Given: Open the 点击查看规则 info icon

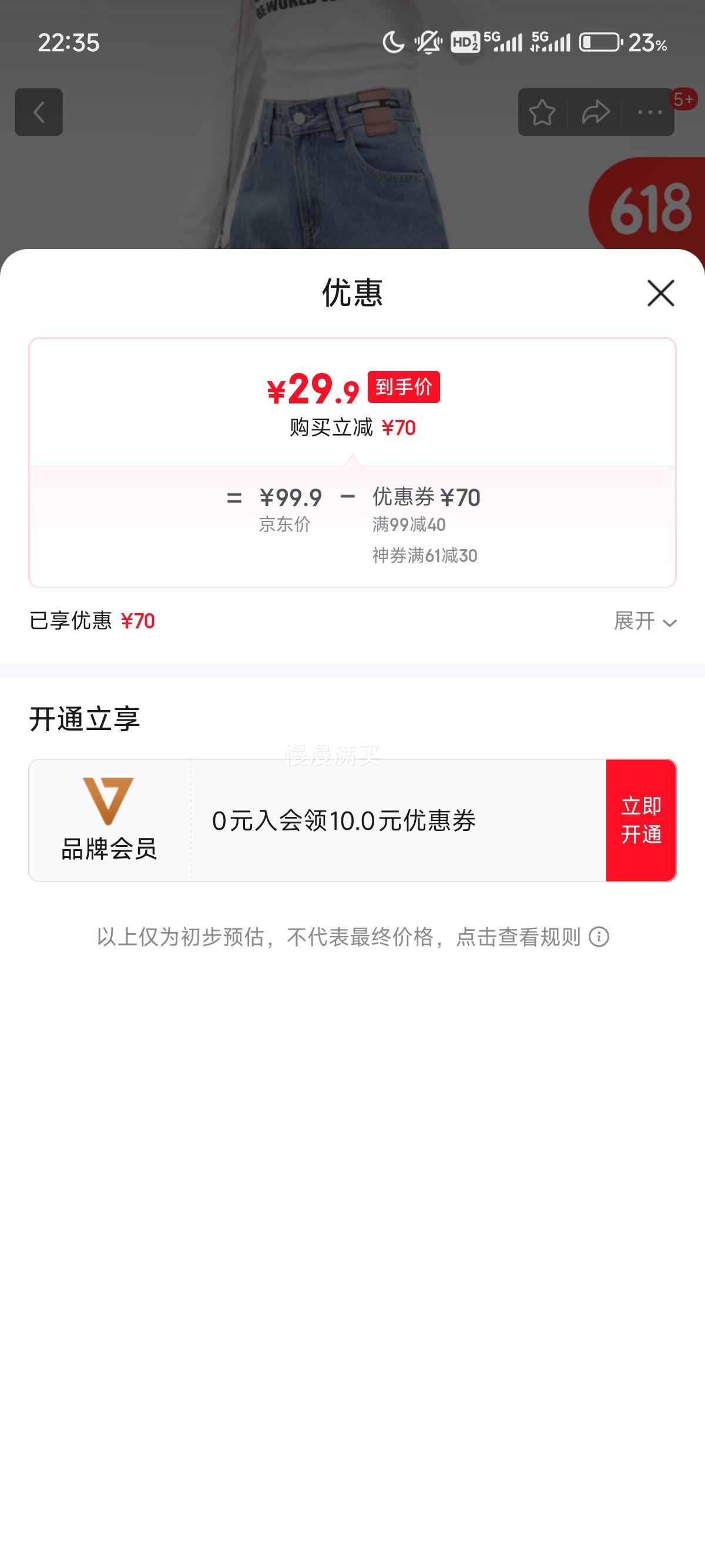Looking at the screenshot, I should [599, 937].
